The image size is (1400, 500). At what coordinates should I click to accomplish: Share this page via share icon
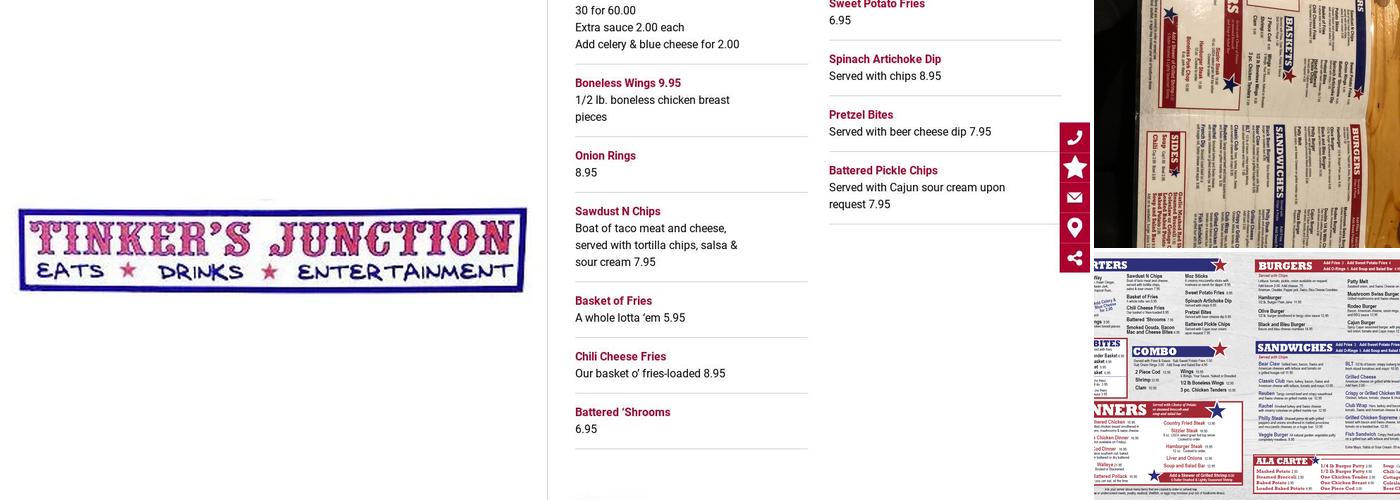(1075, 258)
